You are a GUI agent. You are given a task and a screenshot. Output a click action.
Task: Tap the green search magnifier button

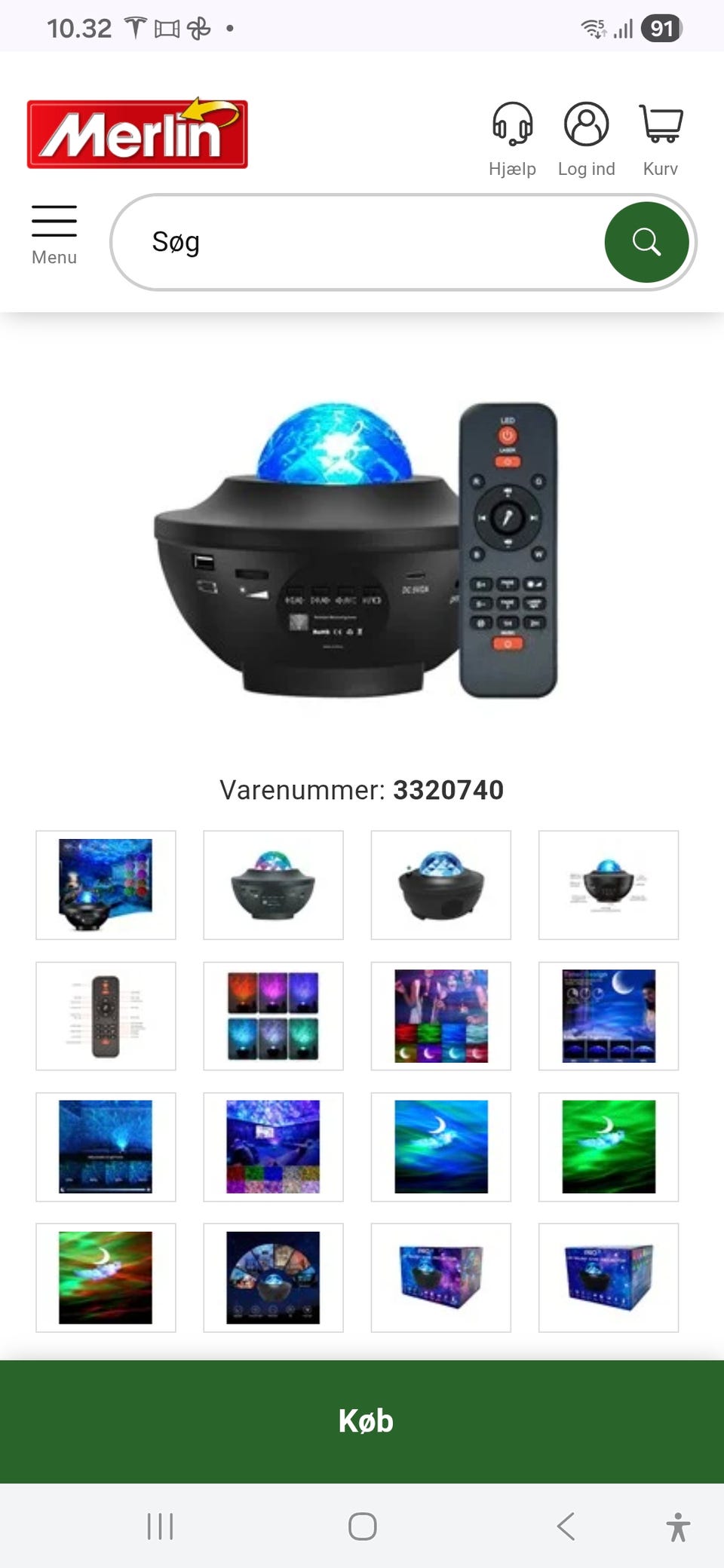[646, 242]
